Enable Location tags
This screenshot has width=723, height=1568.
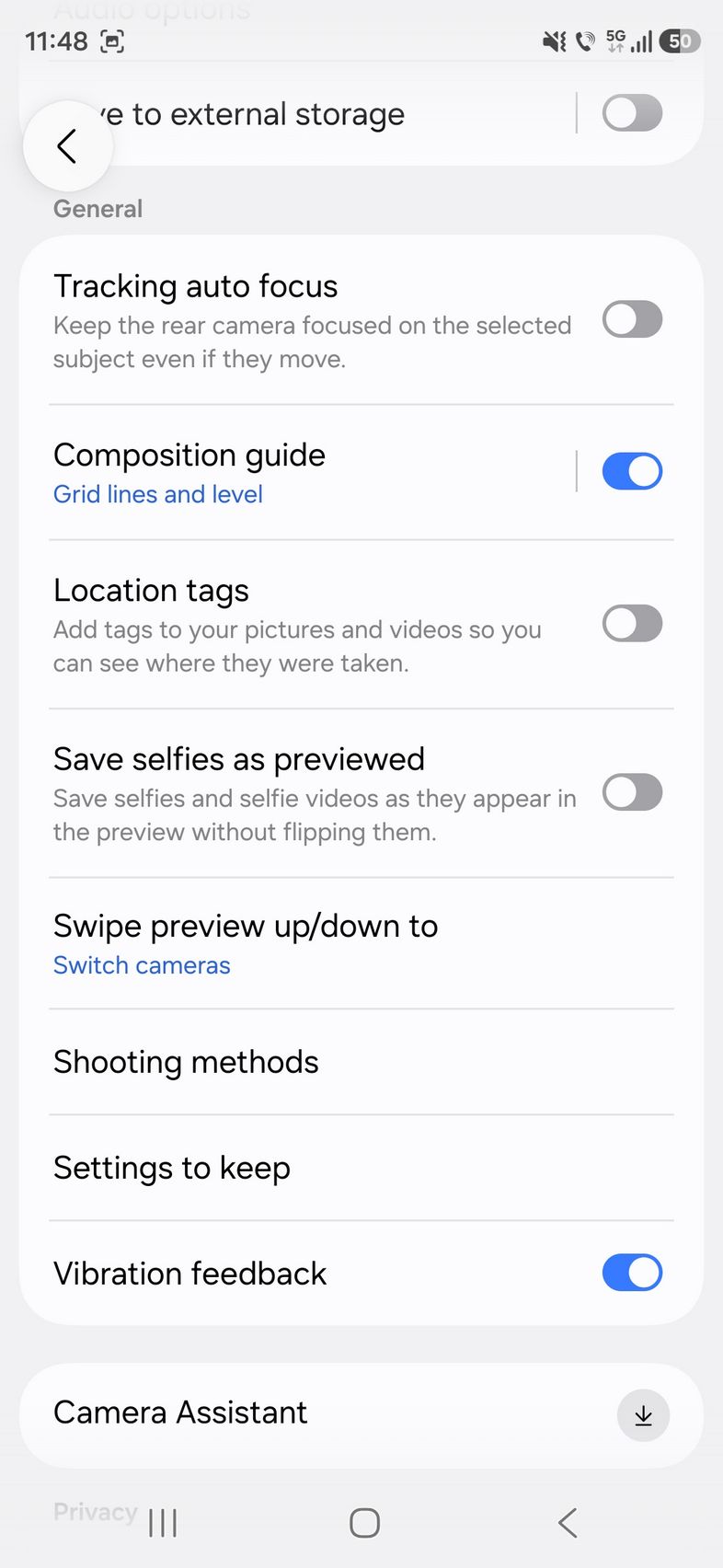632,624
